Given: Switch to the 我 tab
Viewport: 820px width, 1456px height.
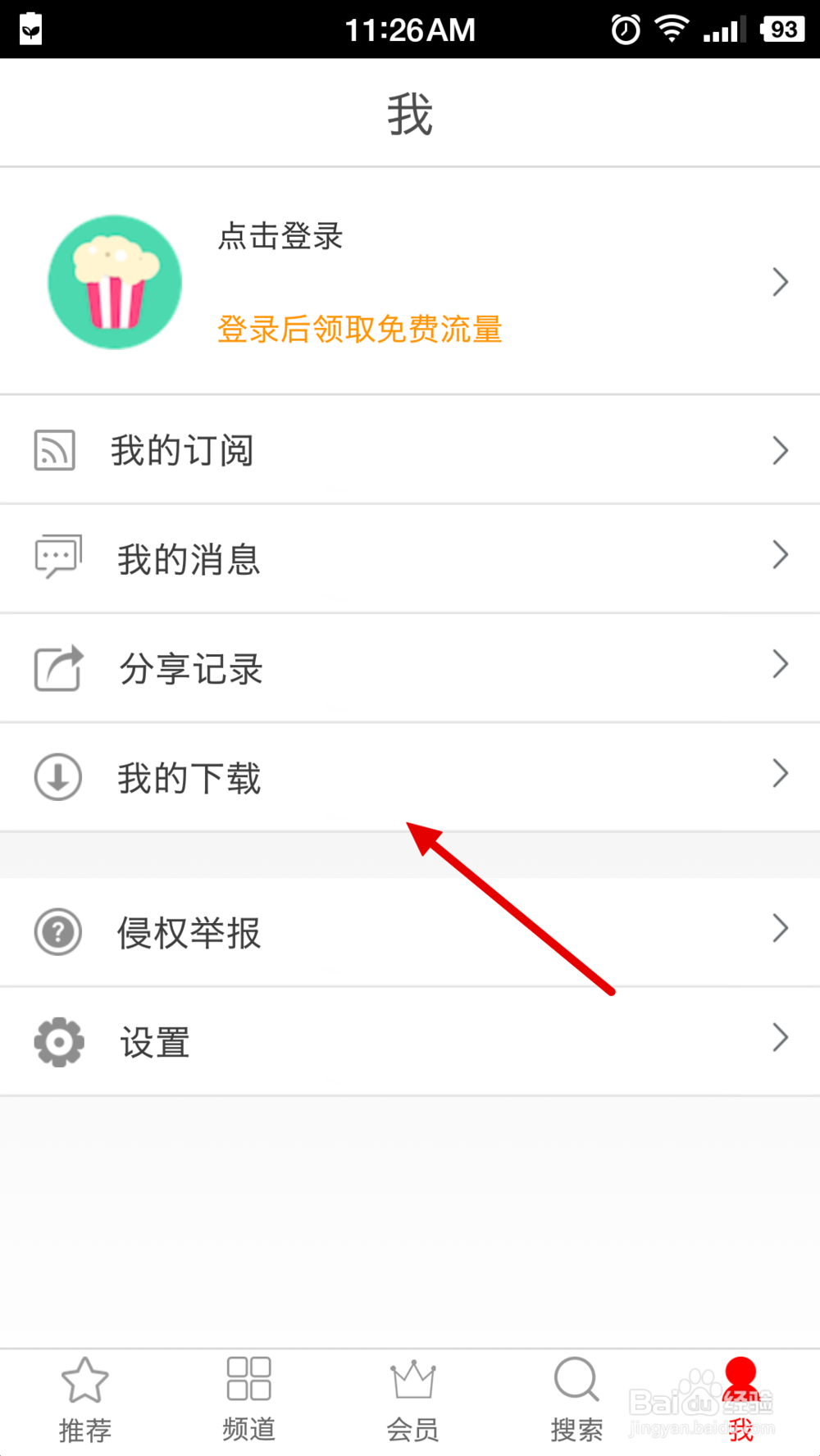Looking at the screenshot, I should coord(740,1398).
